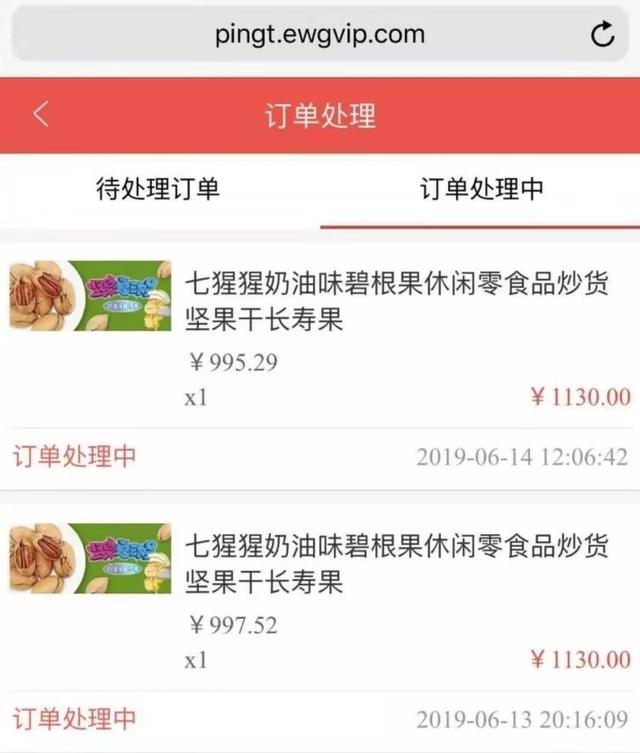Viewport: 640px width, 753px height.
Task: Go back from 订单处理 page
Action: coord(41,115)
